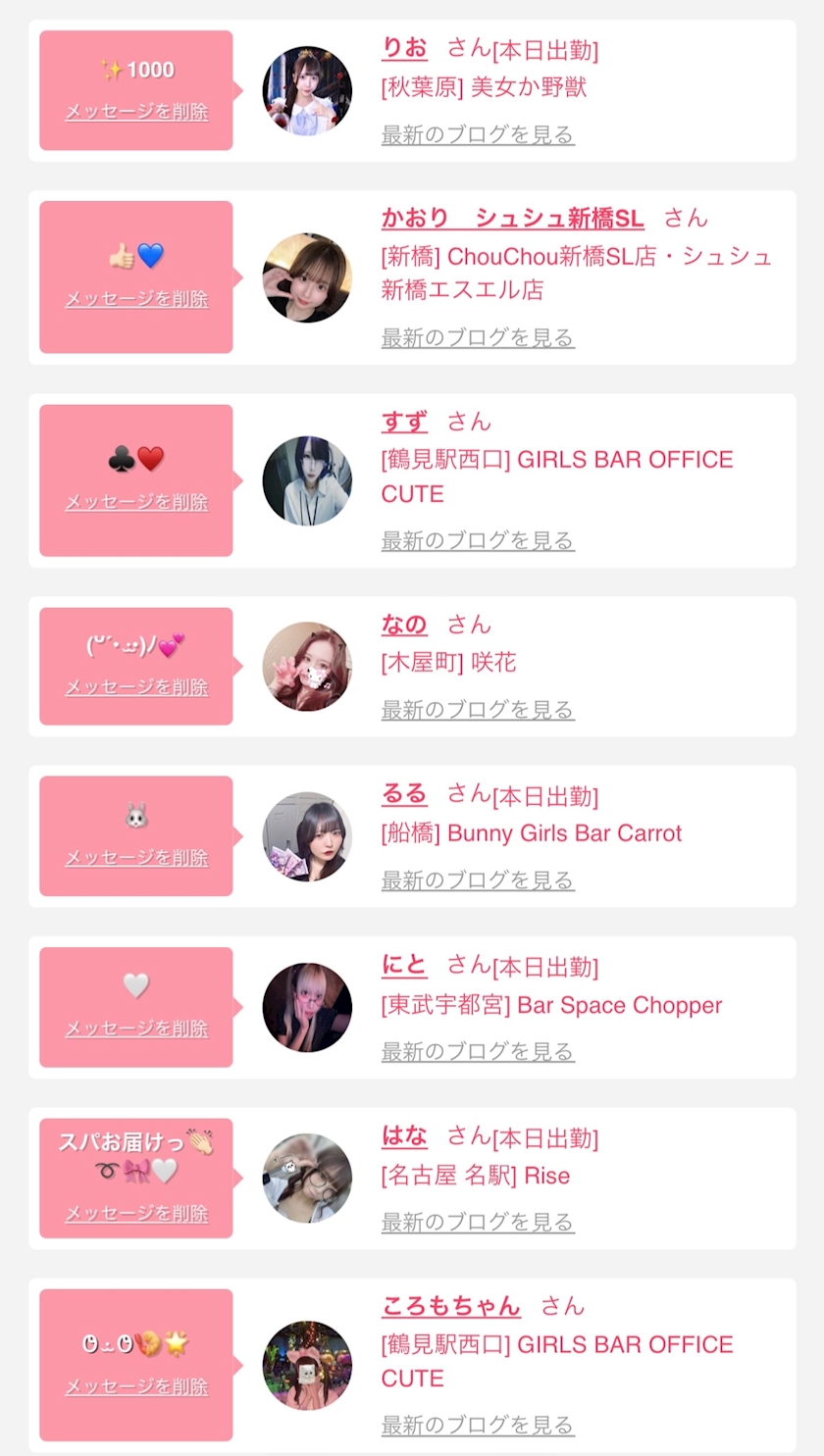Delete the message sent to かおり
Image resolution: width=824 pixels, height=1456 pixels.
[x=136, y=299]
